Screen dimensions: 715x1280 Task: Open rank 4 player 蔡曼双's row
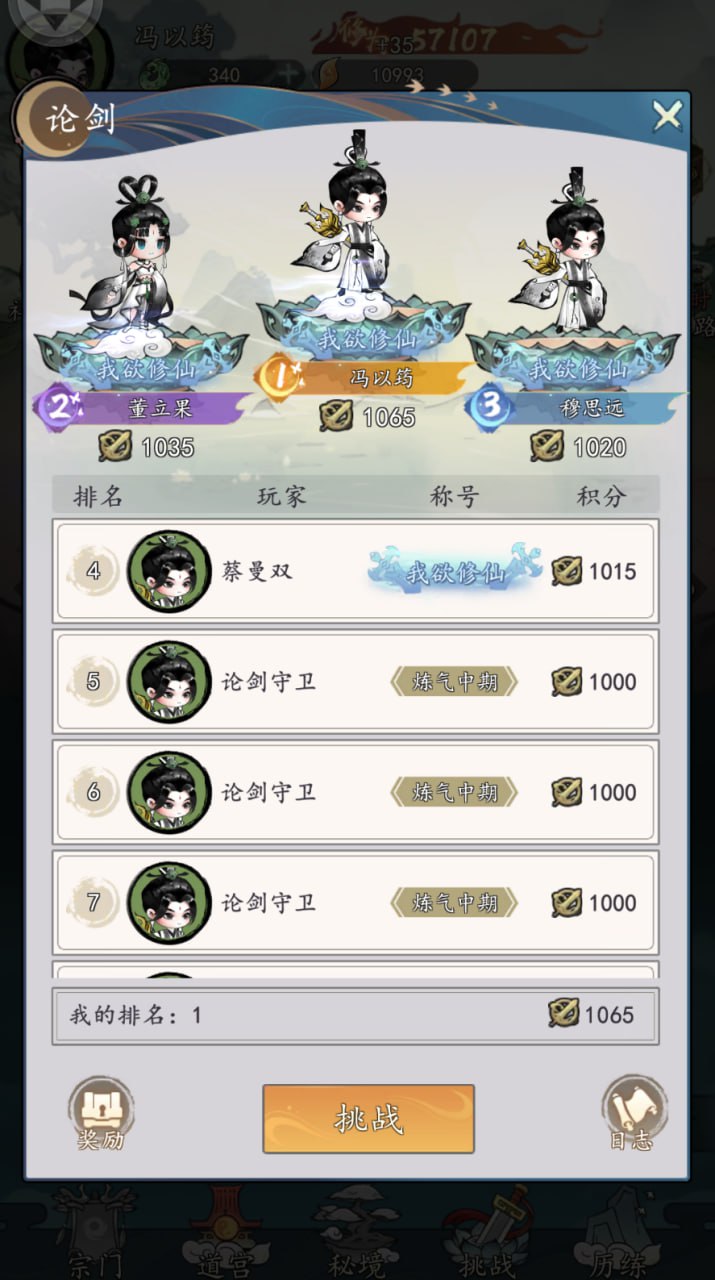click(356, 571)
